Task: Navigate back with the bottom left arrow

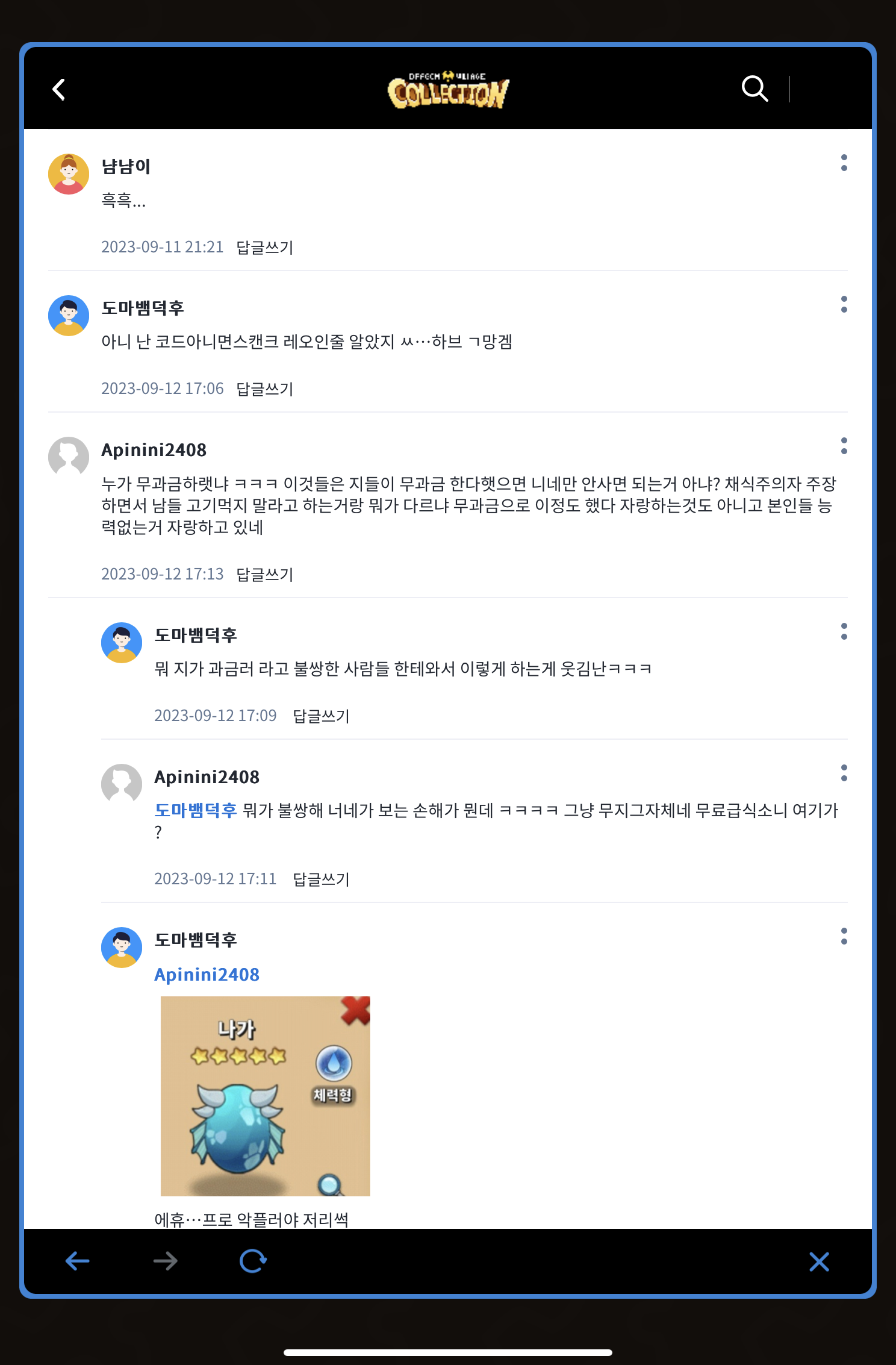Action: coord(78,1260)
